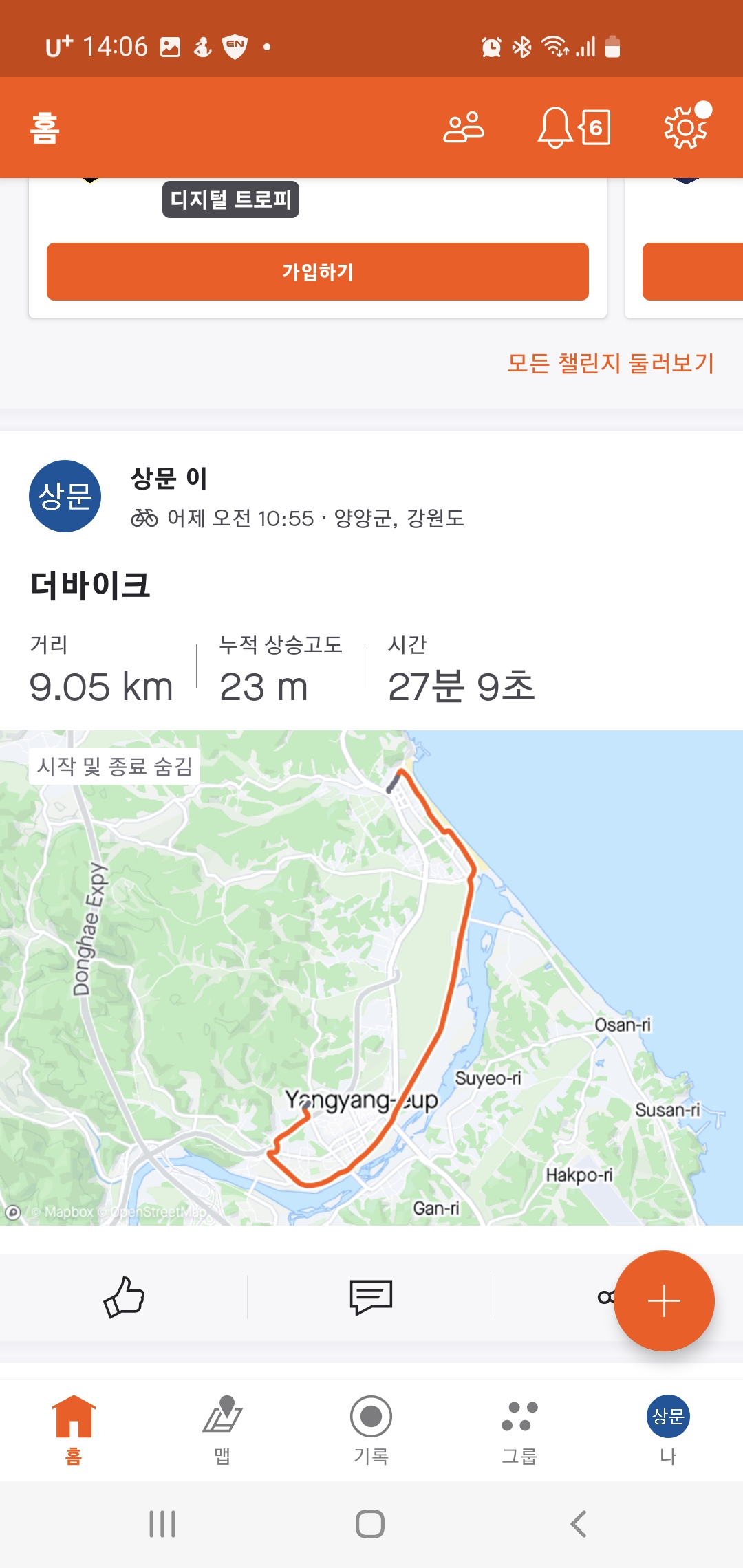743x1568 pixels.
Task: Open the settings gear
Action: tap(685, 128)
